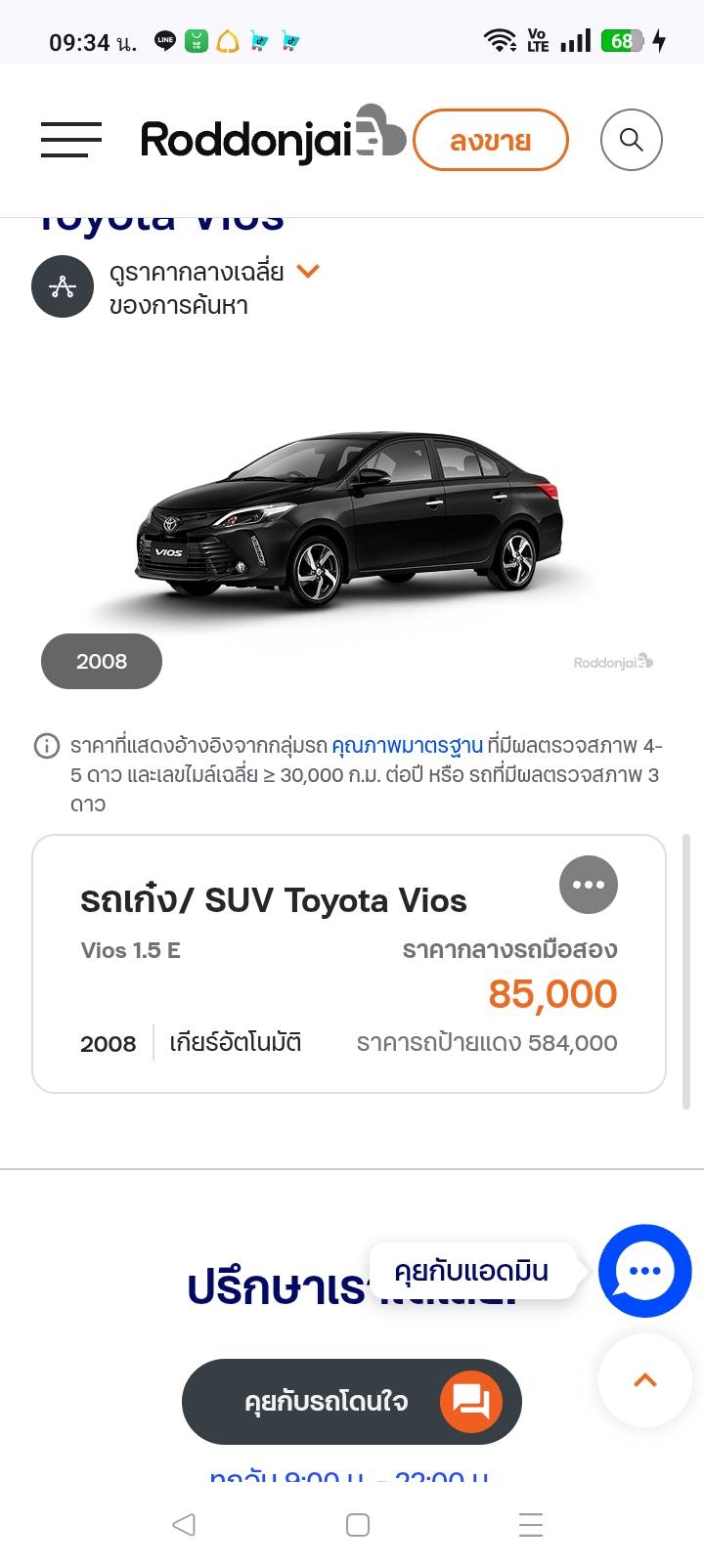Open the คุณภาพมาตรฐาน link

(x=407, y=746)
